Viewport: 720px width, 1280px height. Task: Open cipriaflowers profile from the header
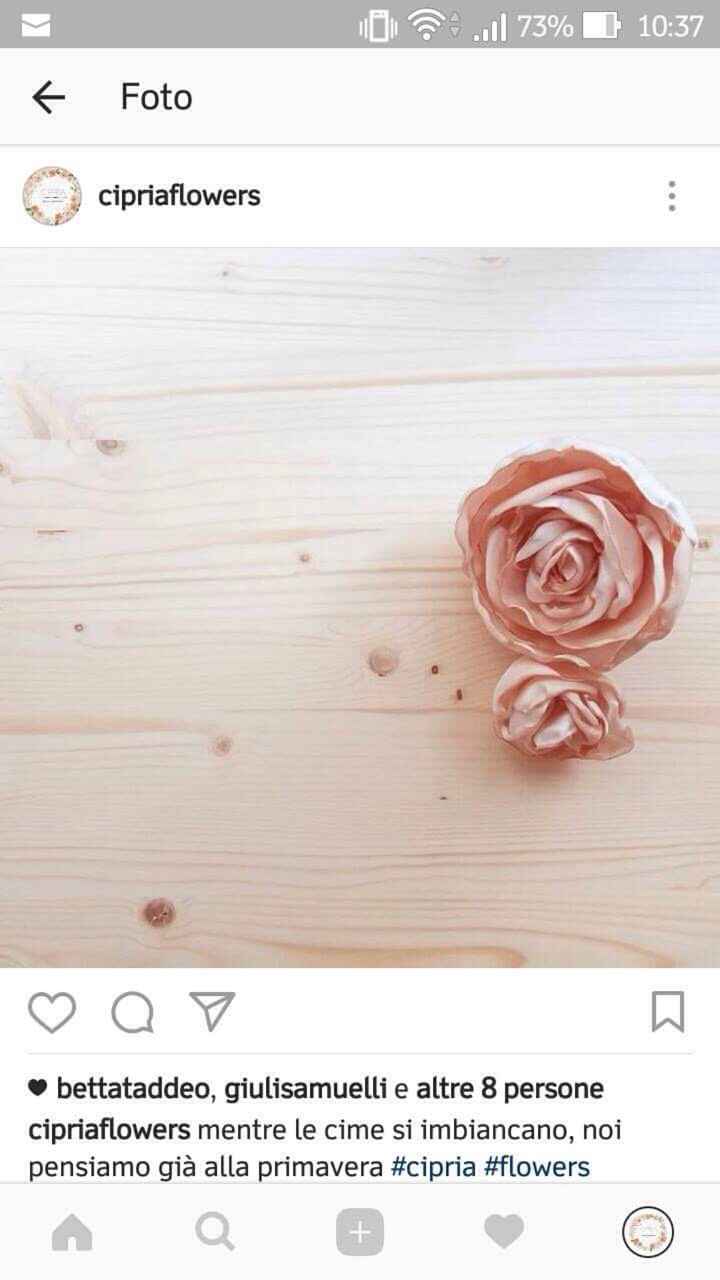[x=180, y=196]
